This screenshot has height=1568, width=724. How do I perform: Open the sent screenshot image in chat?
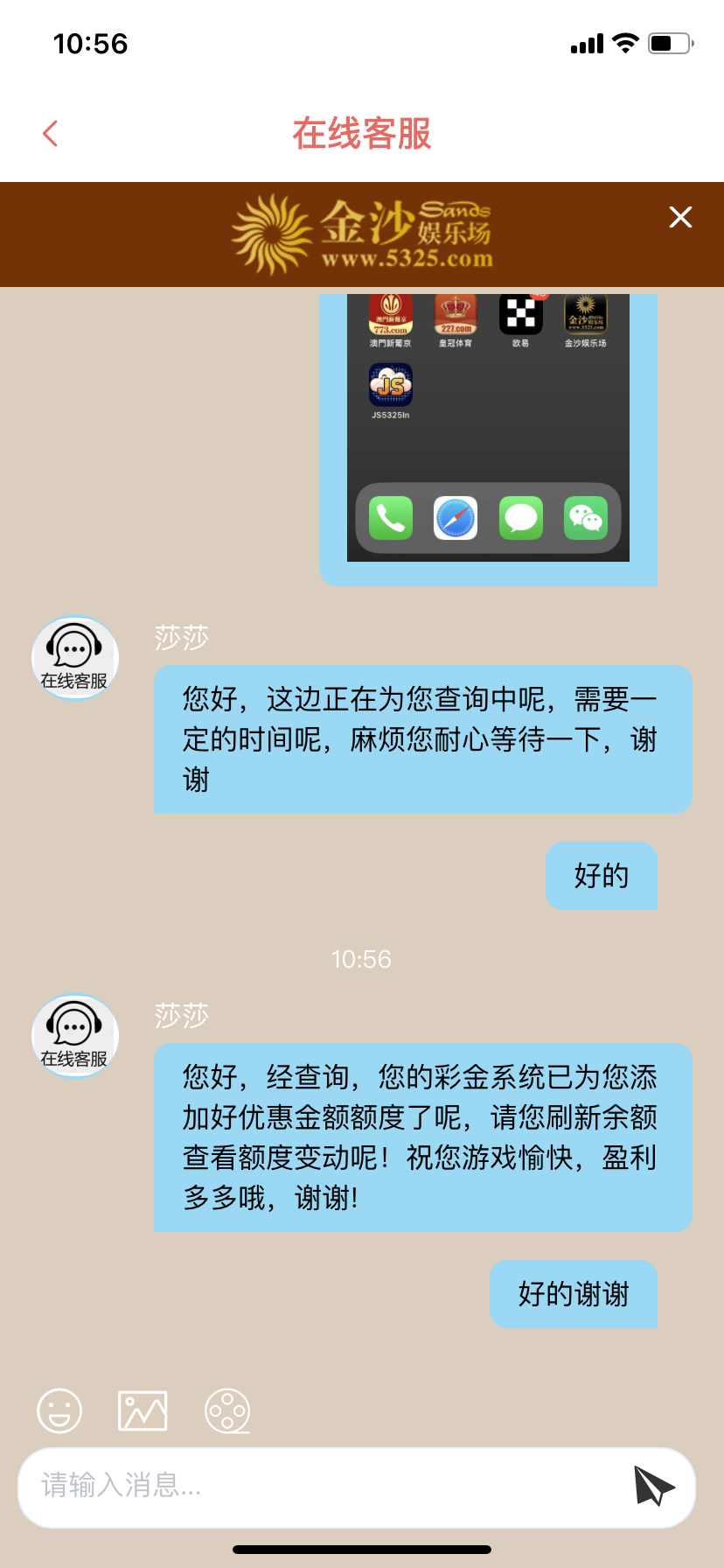tap(488, 429)
